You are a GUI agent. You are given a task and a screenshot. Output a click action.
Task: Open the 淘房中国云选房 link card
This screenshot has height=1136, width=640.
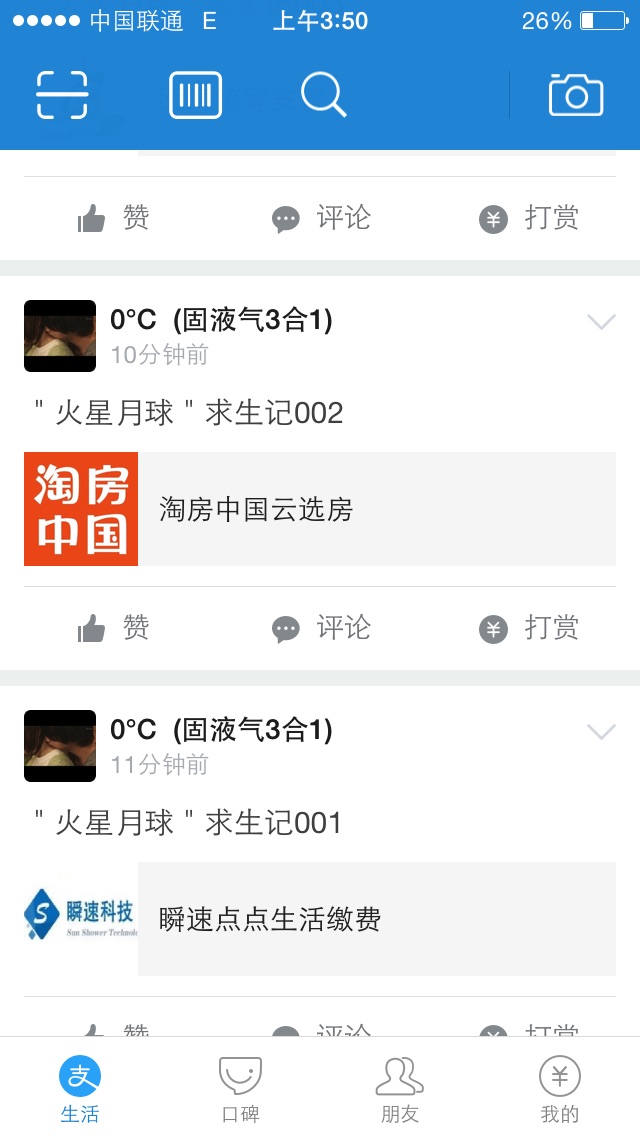coord(320,509)
